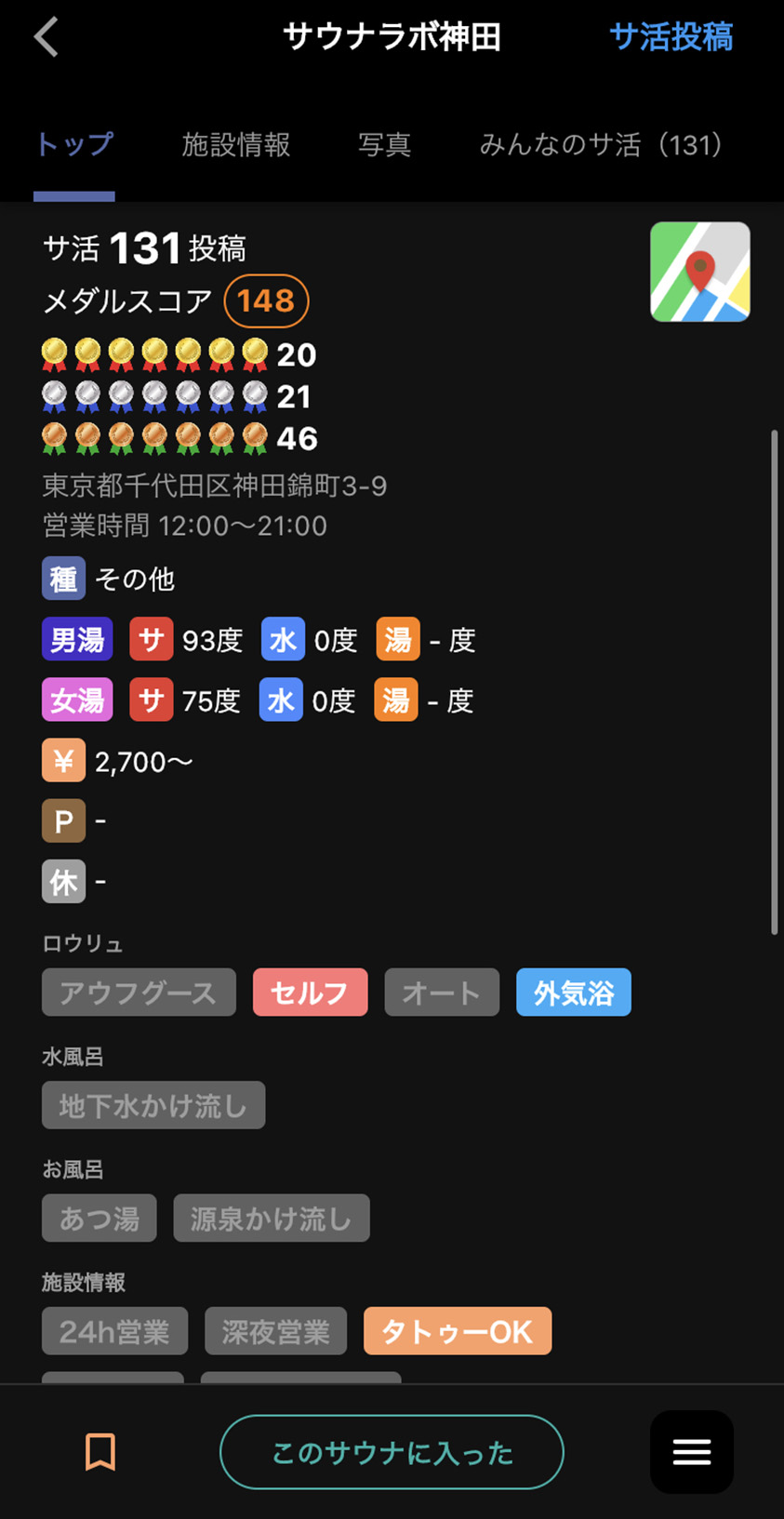Open the map location icon
The width and height of the screenshot is (784, 1519).
tap(700, 272)
